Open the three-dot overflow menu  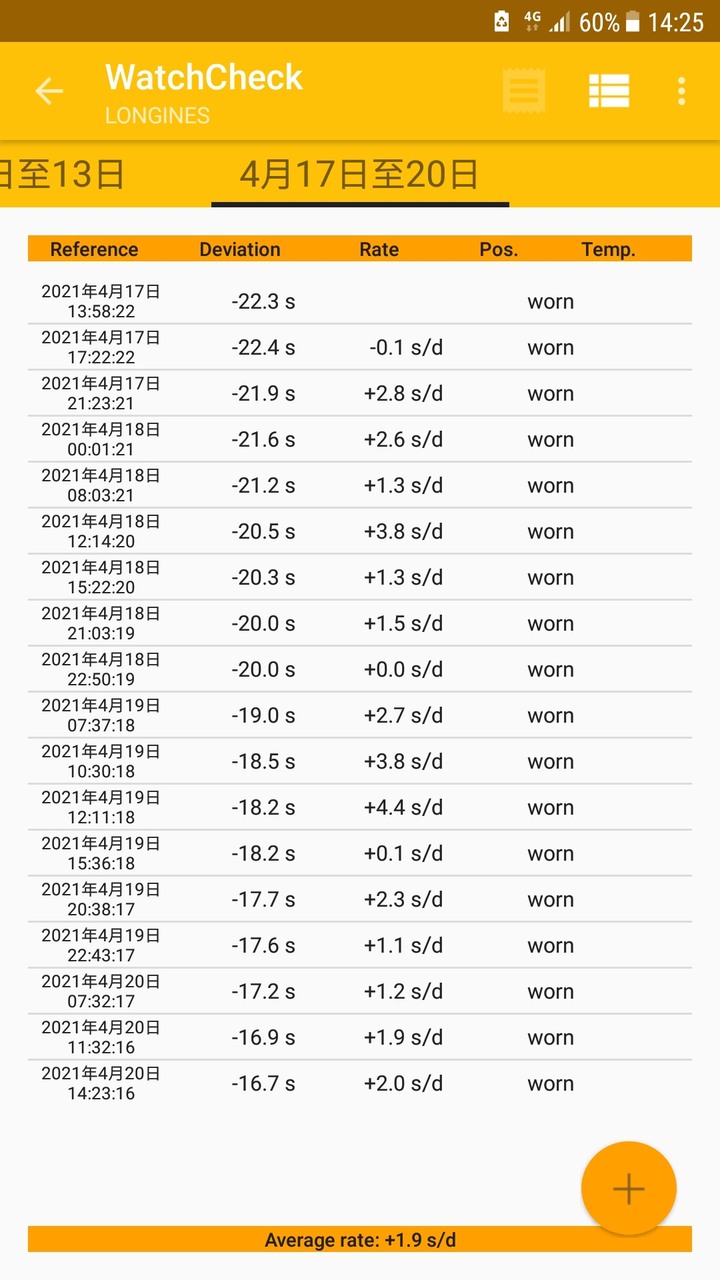coord(681,91)
